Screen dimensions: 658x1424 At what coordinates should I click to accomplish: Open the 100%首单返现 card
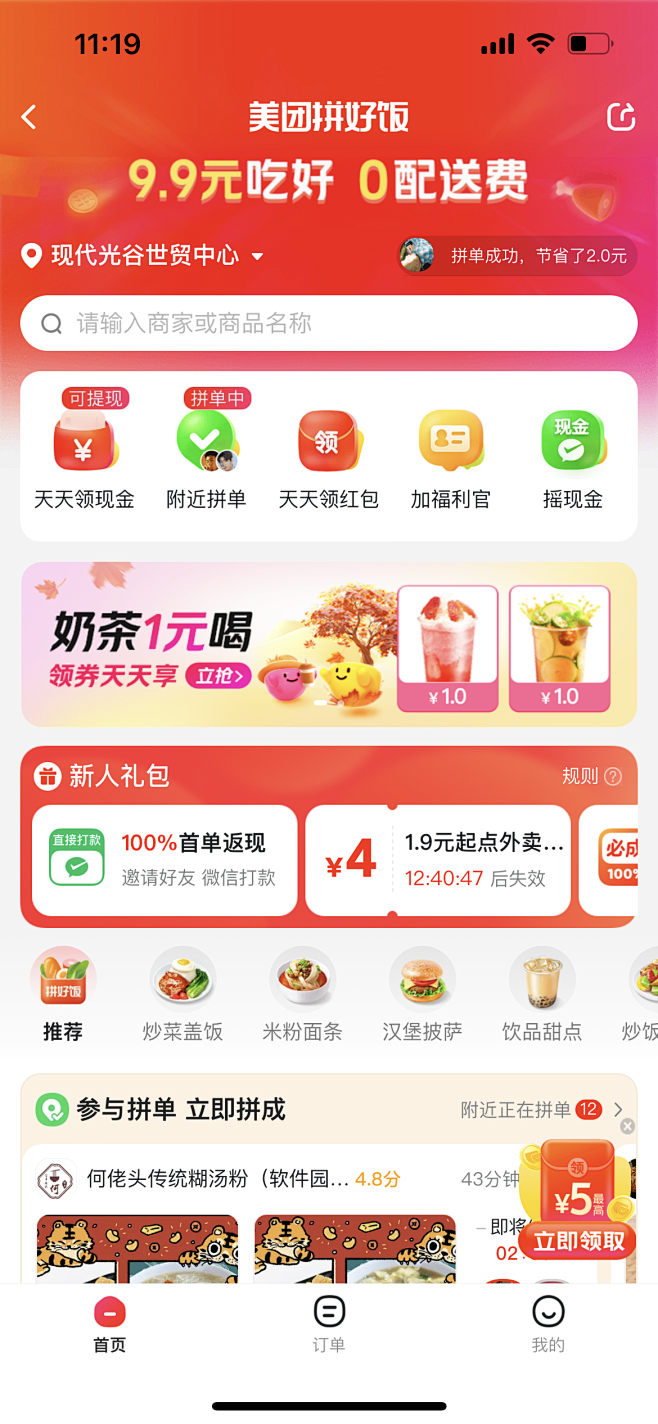[x=165, y=860]
